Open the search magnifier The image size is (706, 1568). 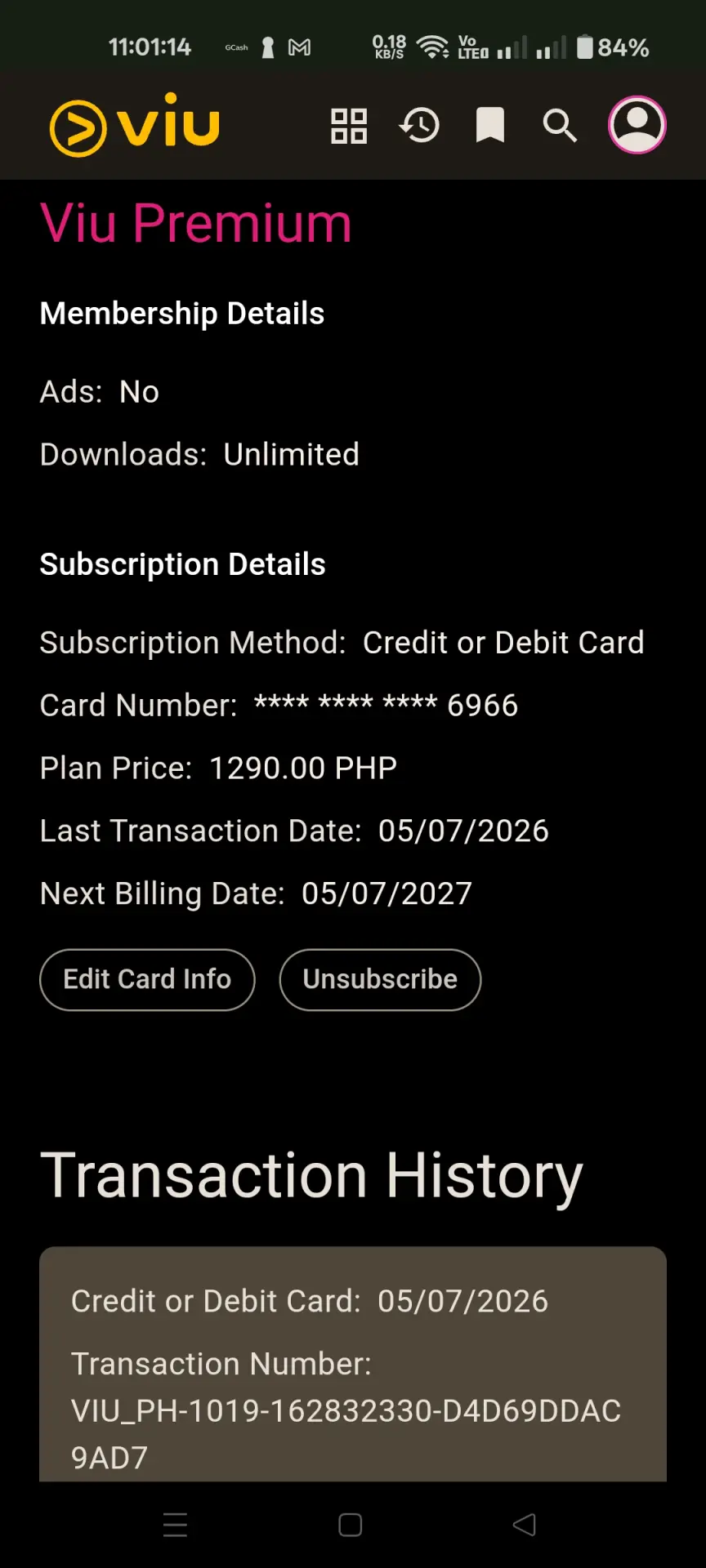pyautogui.click(x=560, y=126)
